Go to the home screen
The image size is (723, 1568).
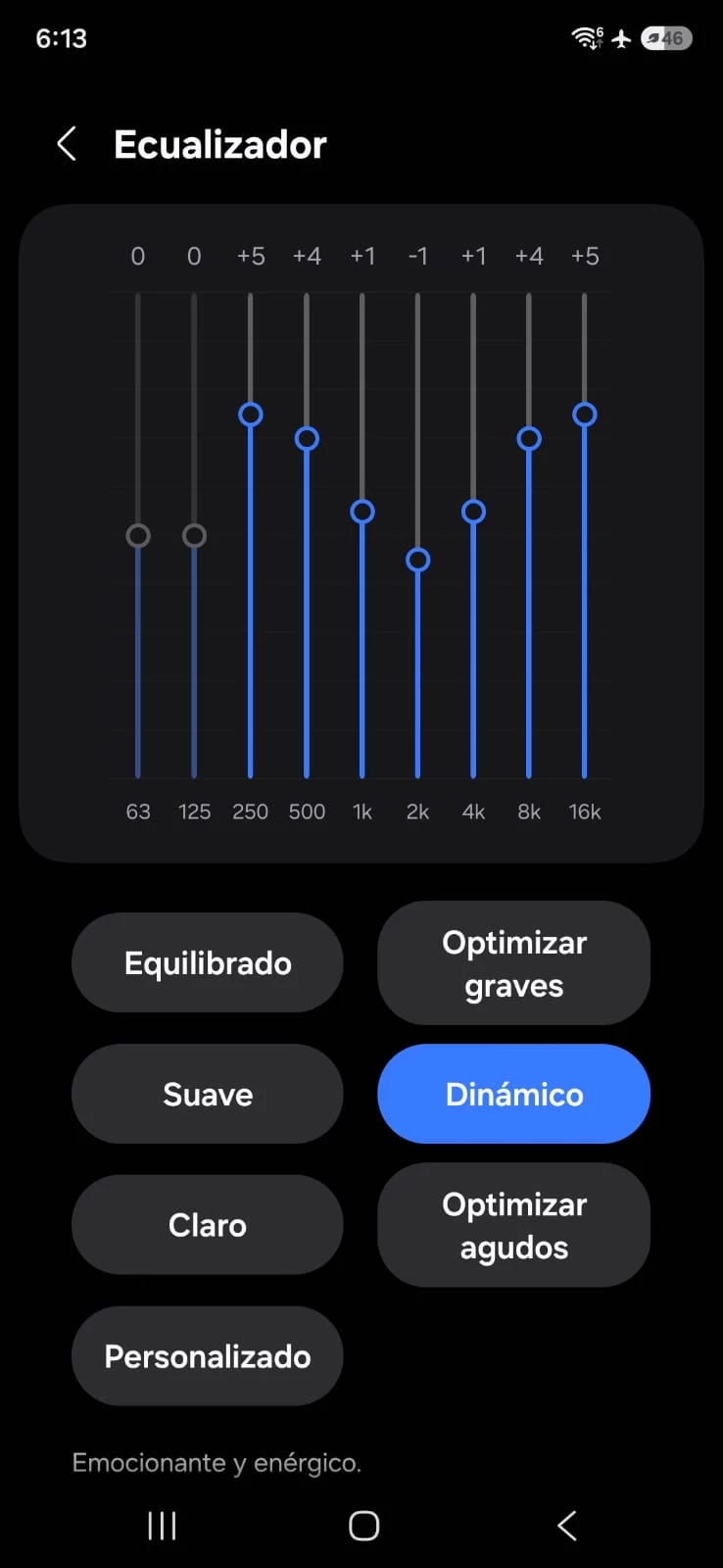click(363, 1526)
